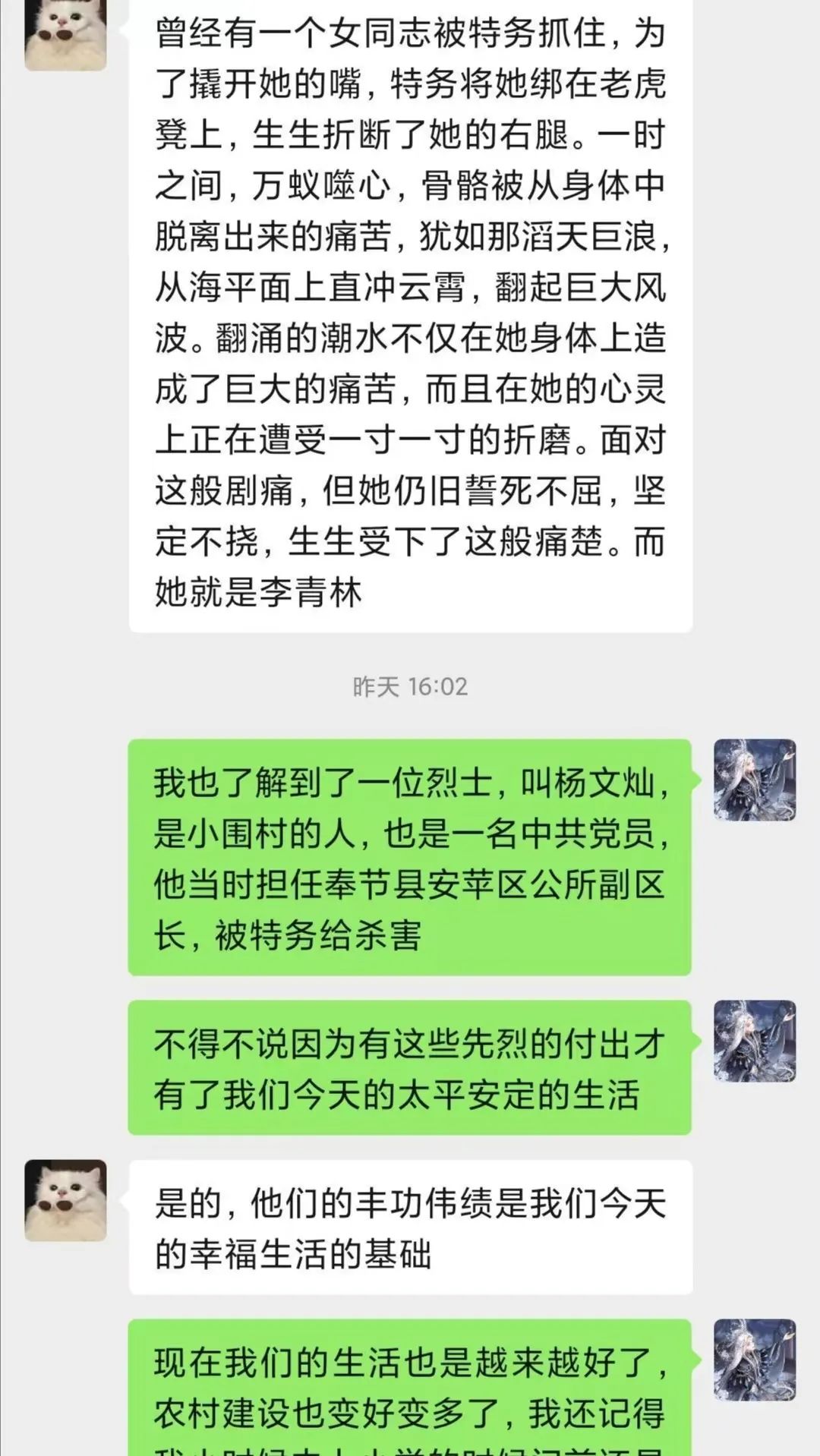The height and width of the screenshot is (1456, 820).
Task: Tap avatar next to 不得不说因为有这些先烈 message
Action: tap(755, 1041)
